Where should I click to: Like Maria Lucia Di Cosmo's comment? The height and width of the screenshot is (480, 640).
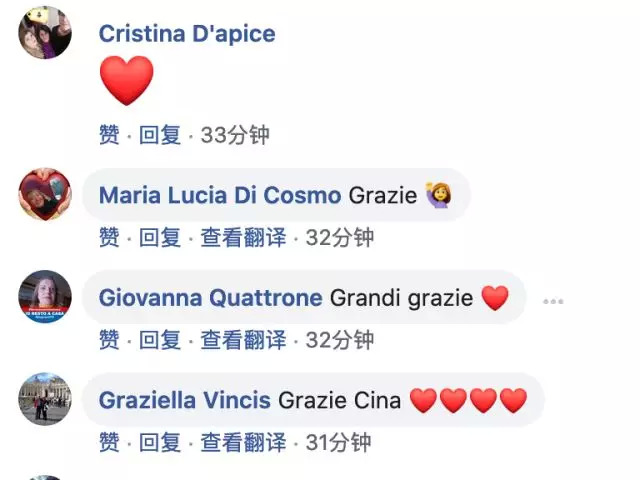click(109, 238)
